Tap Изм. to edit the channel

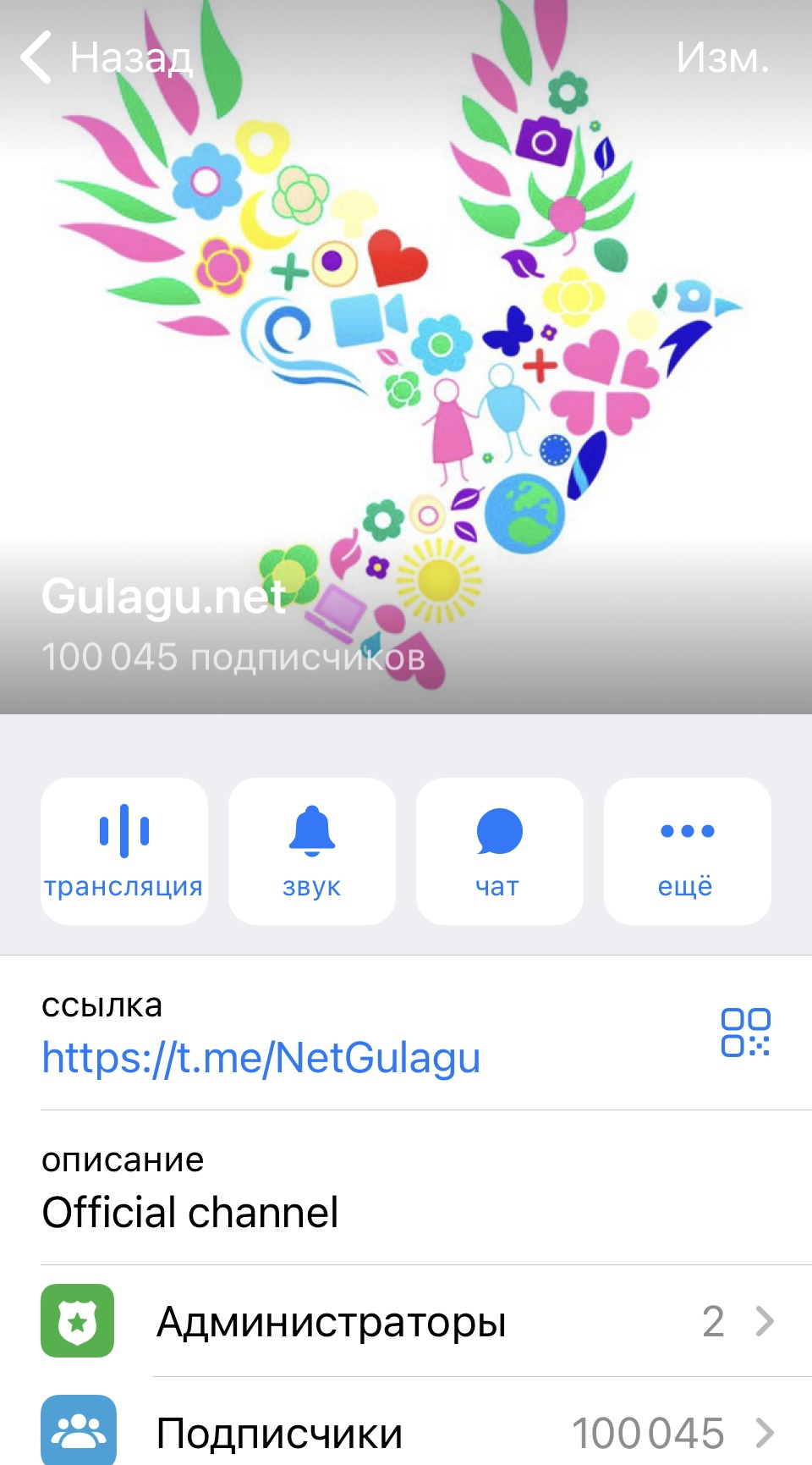pyautogui.click(x=723, y=58)
